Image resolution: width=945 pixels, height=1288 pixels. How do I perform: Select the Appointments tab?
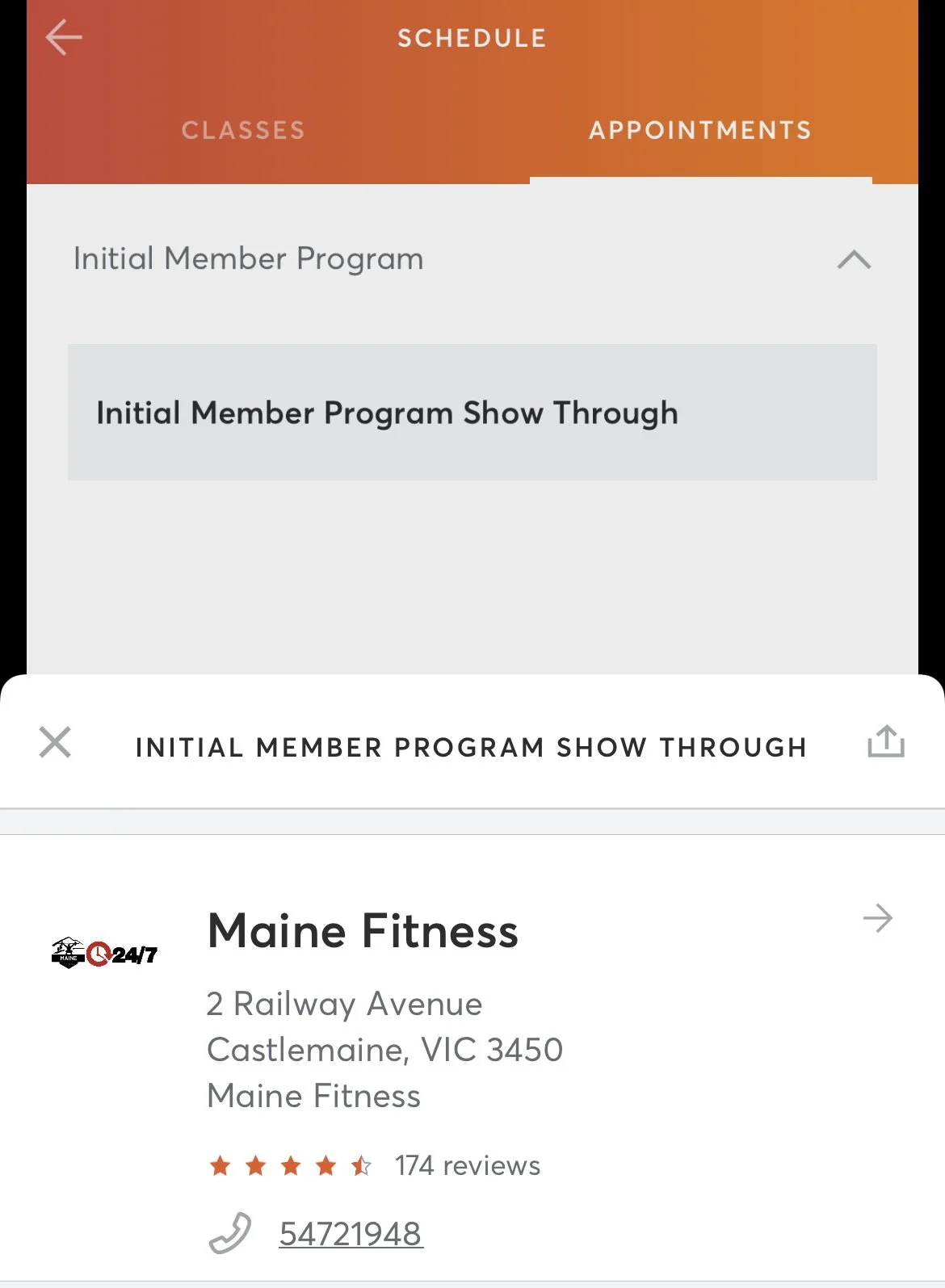pos(700,130)
